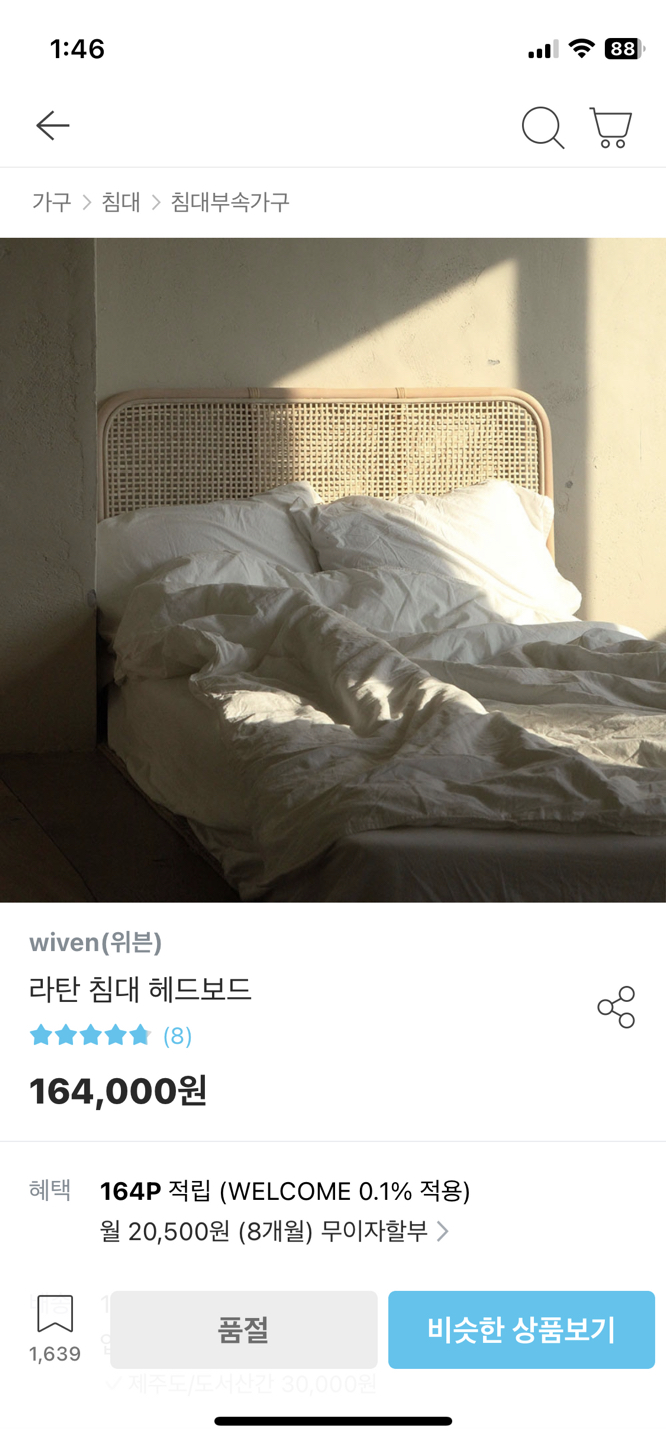Open the wiven(위븐) brand page
Viewport: 666px width, 1440px height.
(x=96, y=942)
